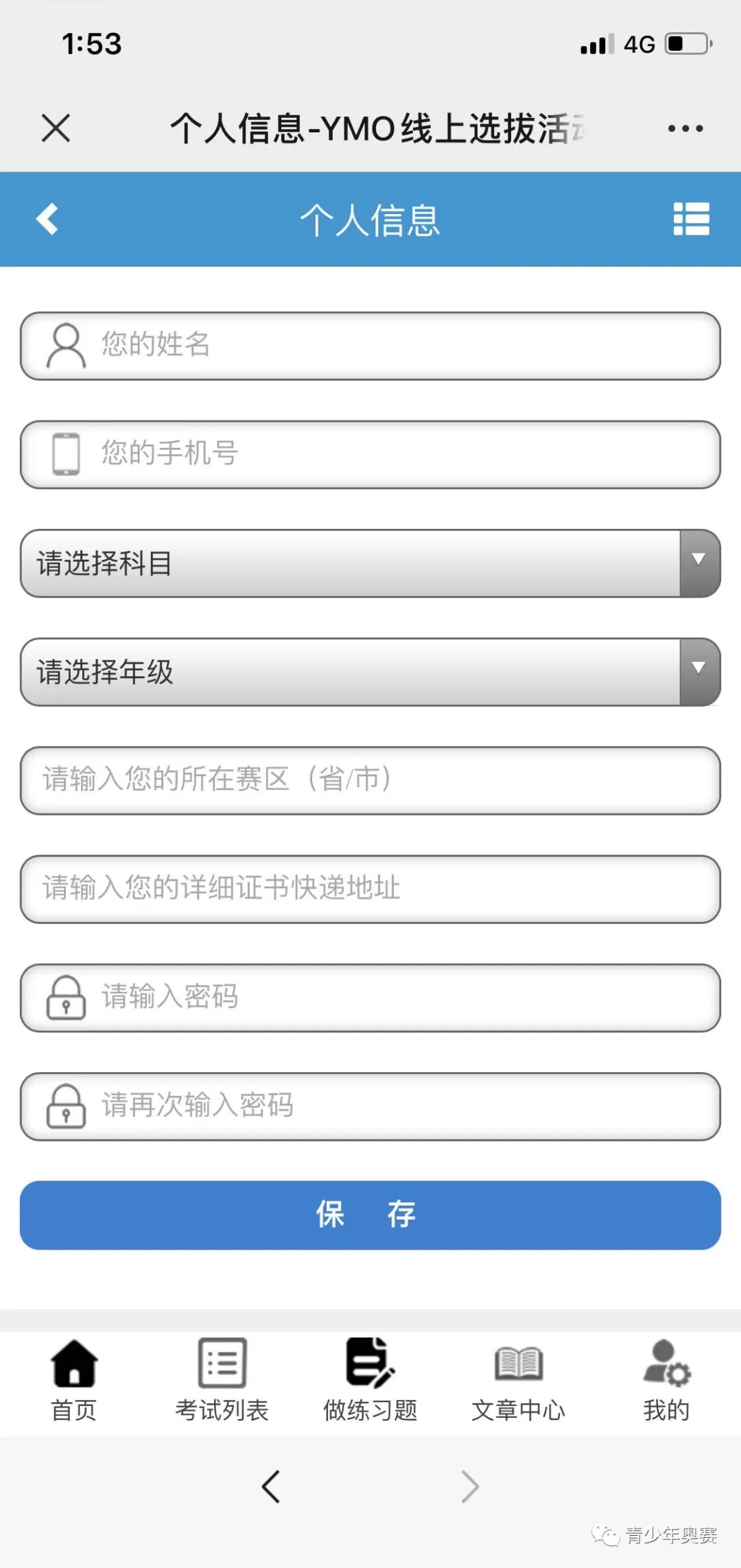Switch to the 首页 home tab

coord(74,1380)
